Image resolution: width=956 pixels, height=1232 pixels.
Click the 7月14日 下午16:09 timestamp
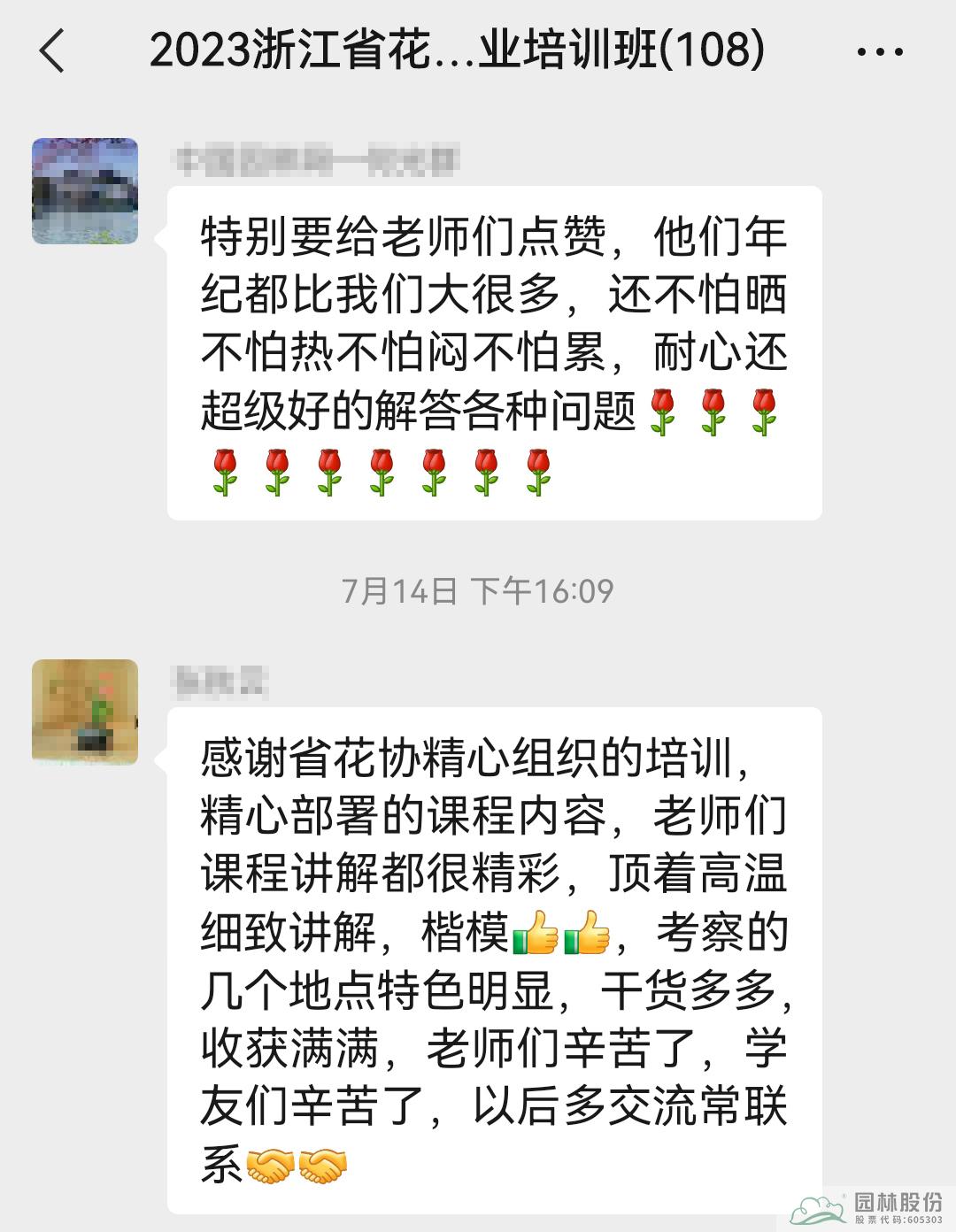coord(478,588)
